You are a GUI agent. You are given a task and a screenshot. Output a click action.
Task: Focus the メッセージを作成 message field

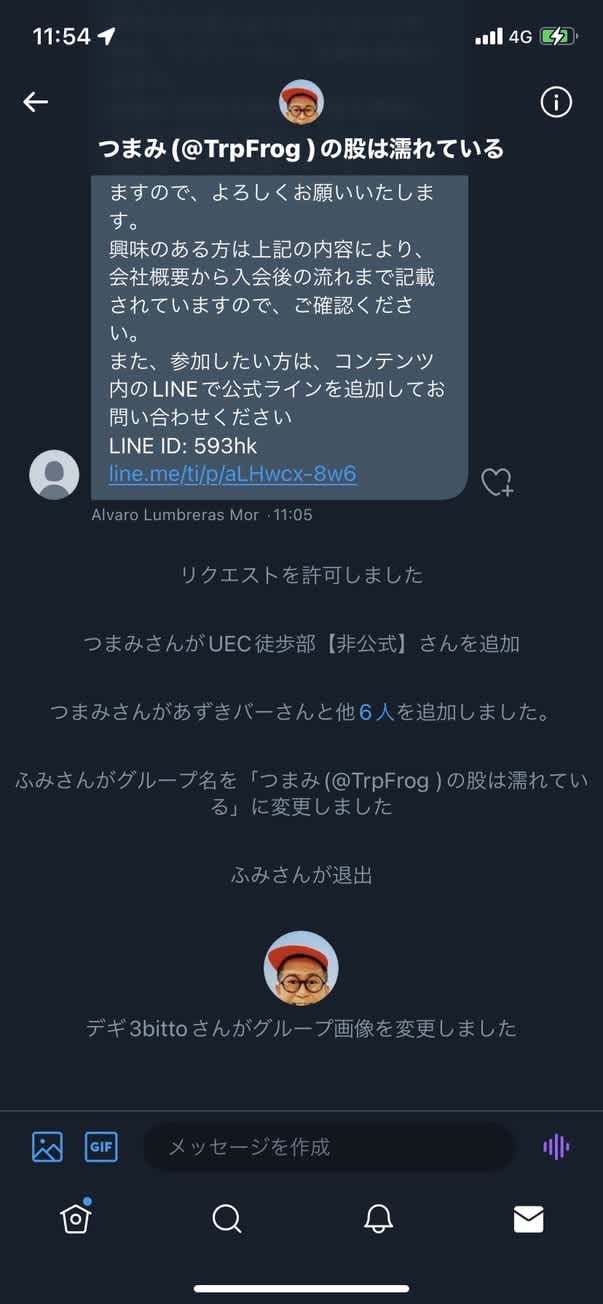click(328, 1147)
